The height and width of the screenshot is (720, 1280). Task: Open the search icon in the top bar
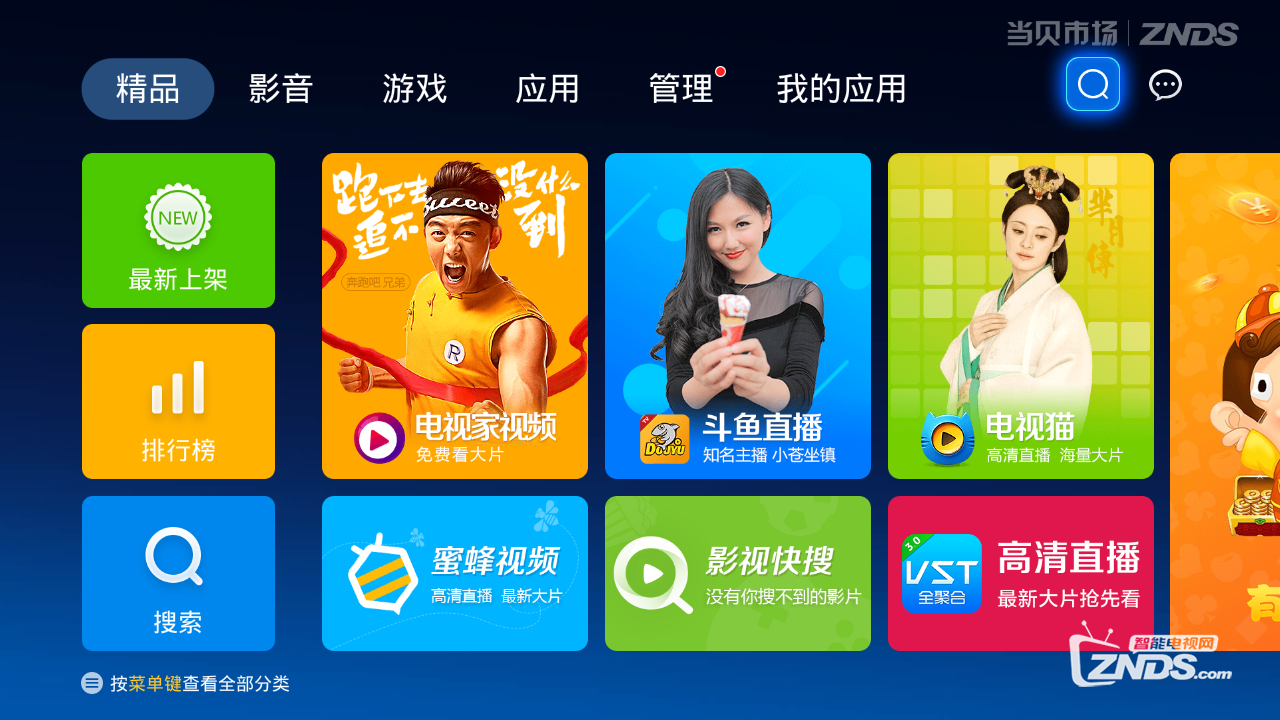1092,84
